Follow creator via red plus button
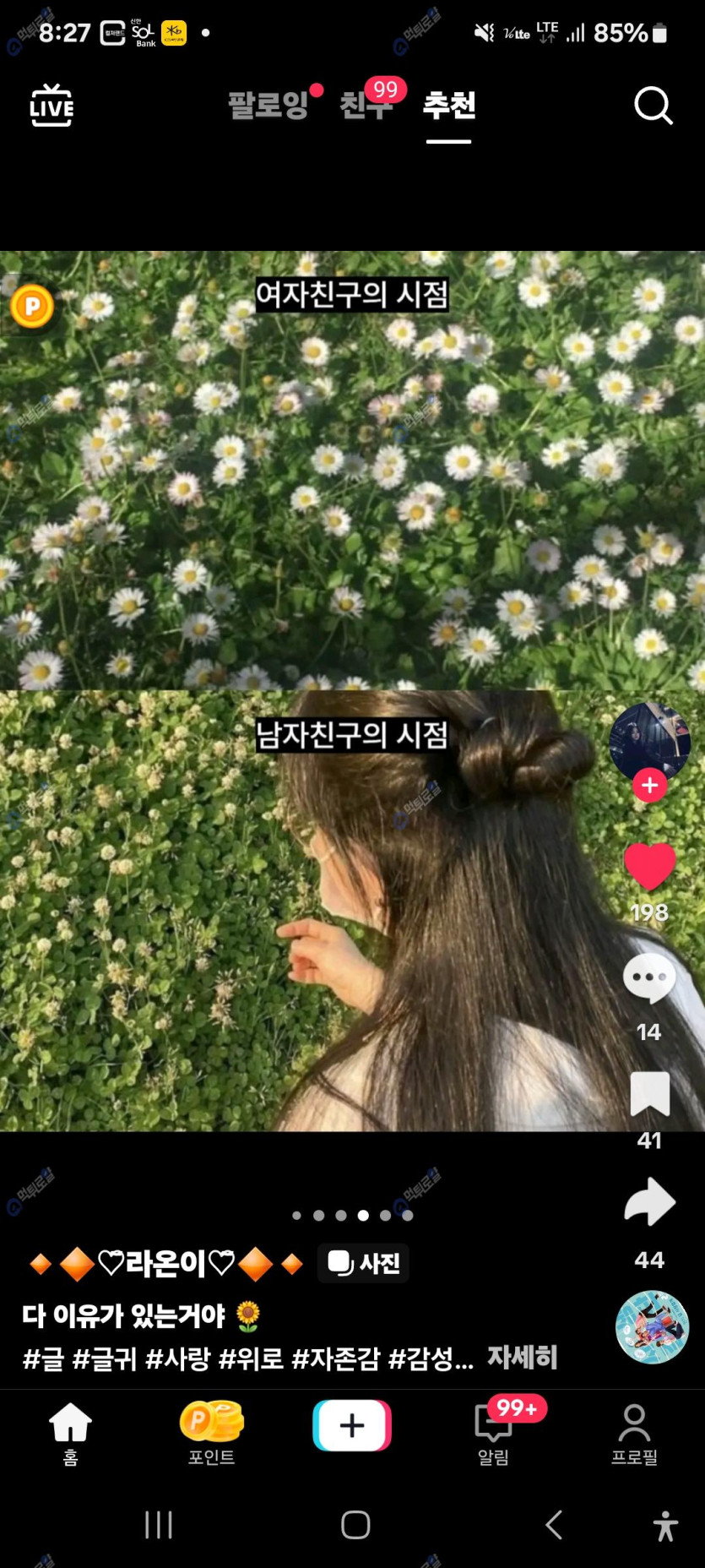Screen dimensions: 705x1568 649,786
